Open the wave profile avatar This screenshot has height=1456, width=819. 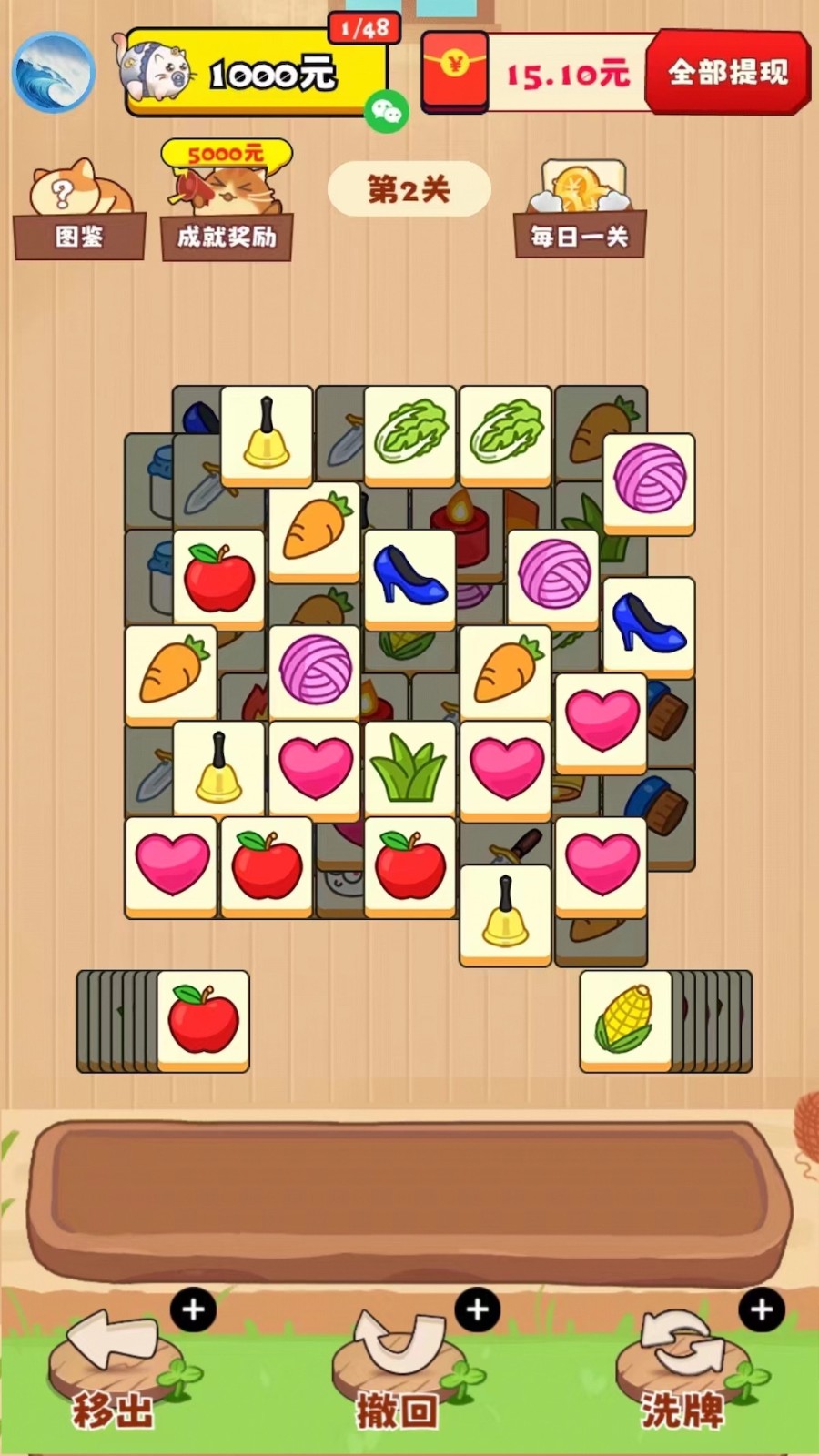[54, 73]
